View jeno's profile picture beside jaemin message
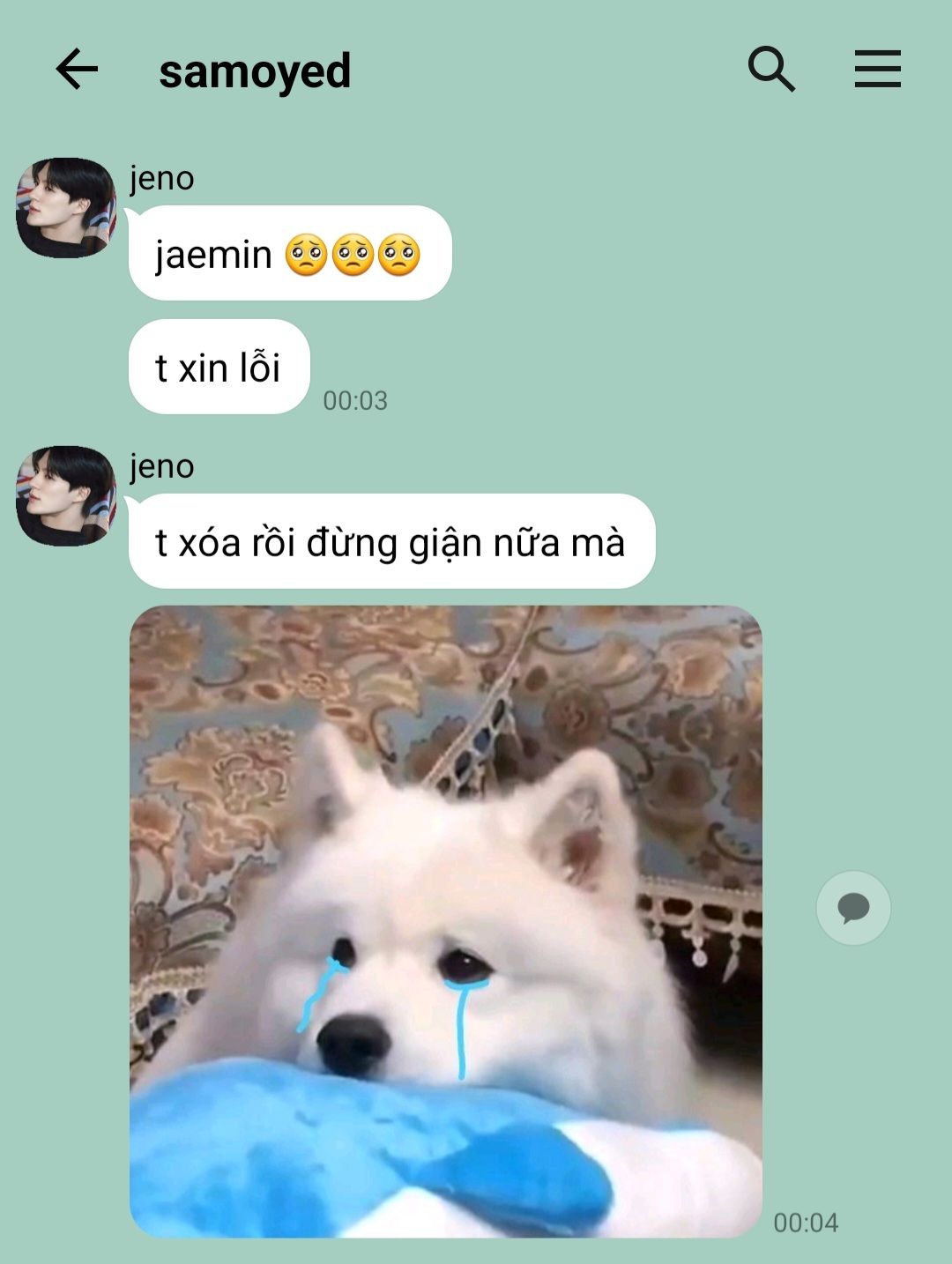The height and width of the screenshot is (1264, 952). point(66,208)
